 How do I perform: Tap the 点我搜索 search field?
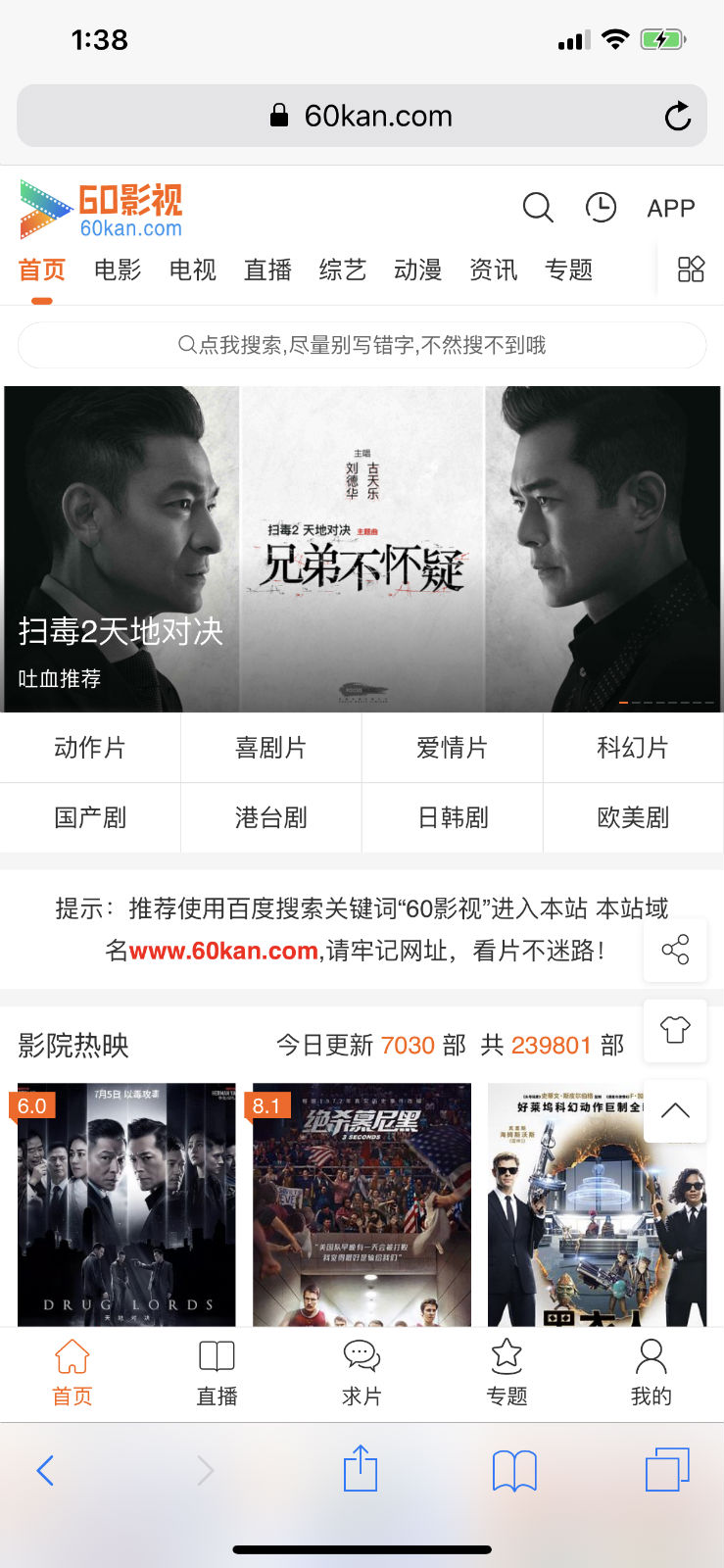[362, 345]
